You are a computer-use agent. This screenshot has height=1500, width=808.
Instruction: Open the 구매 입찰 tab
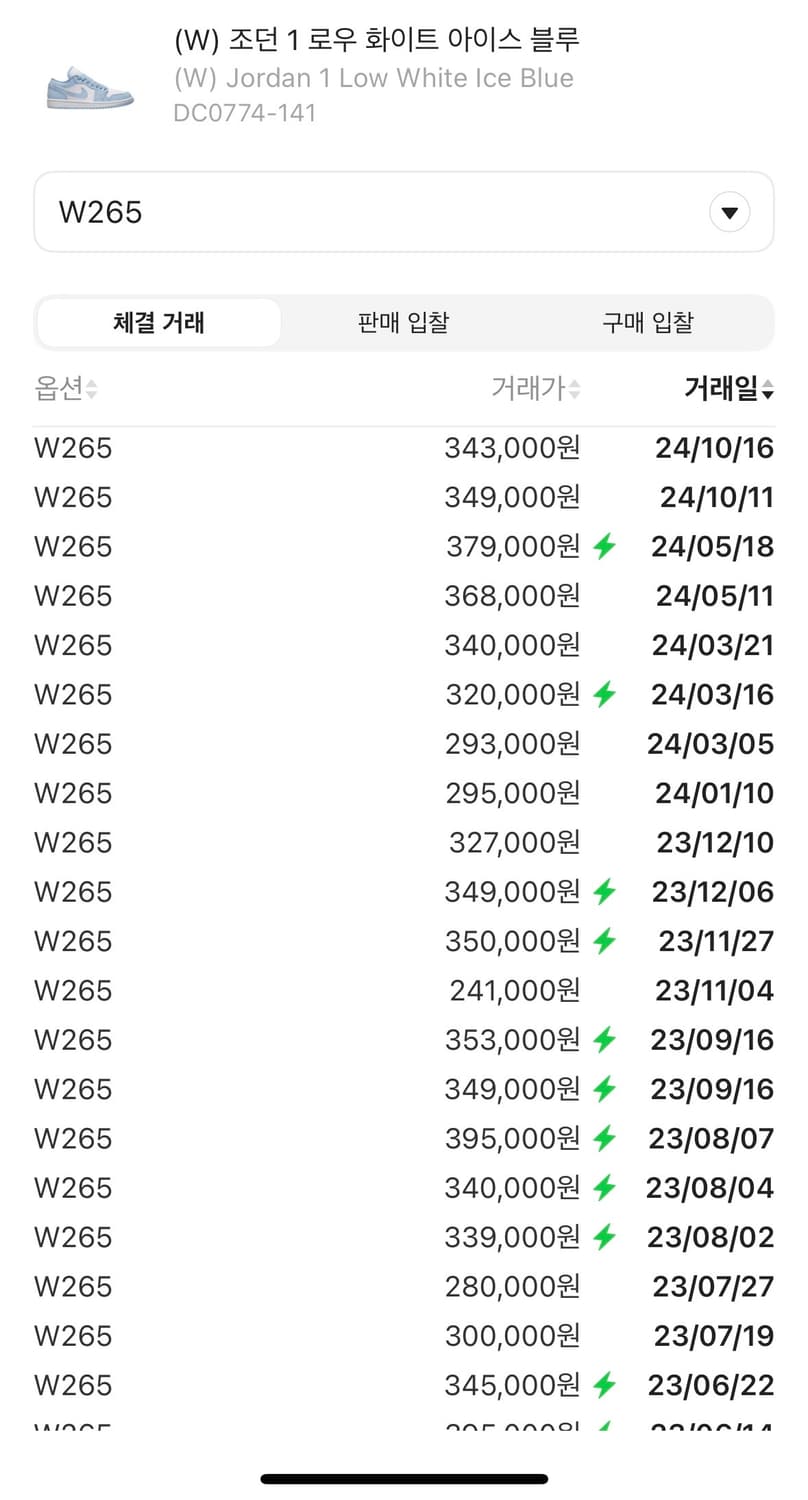[646, 322]
